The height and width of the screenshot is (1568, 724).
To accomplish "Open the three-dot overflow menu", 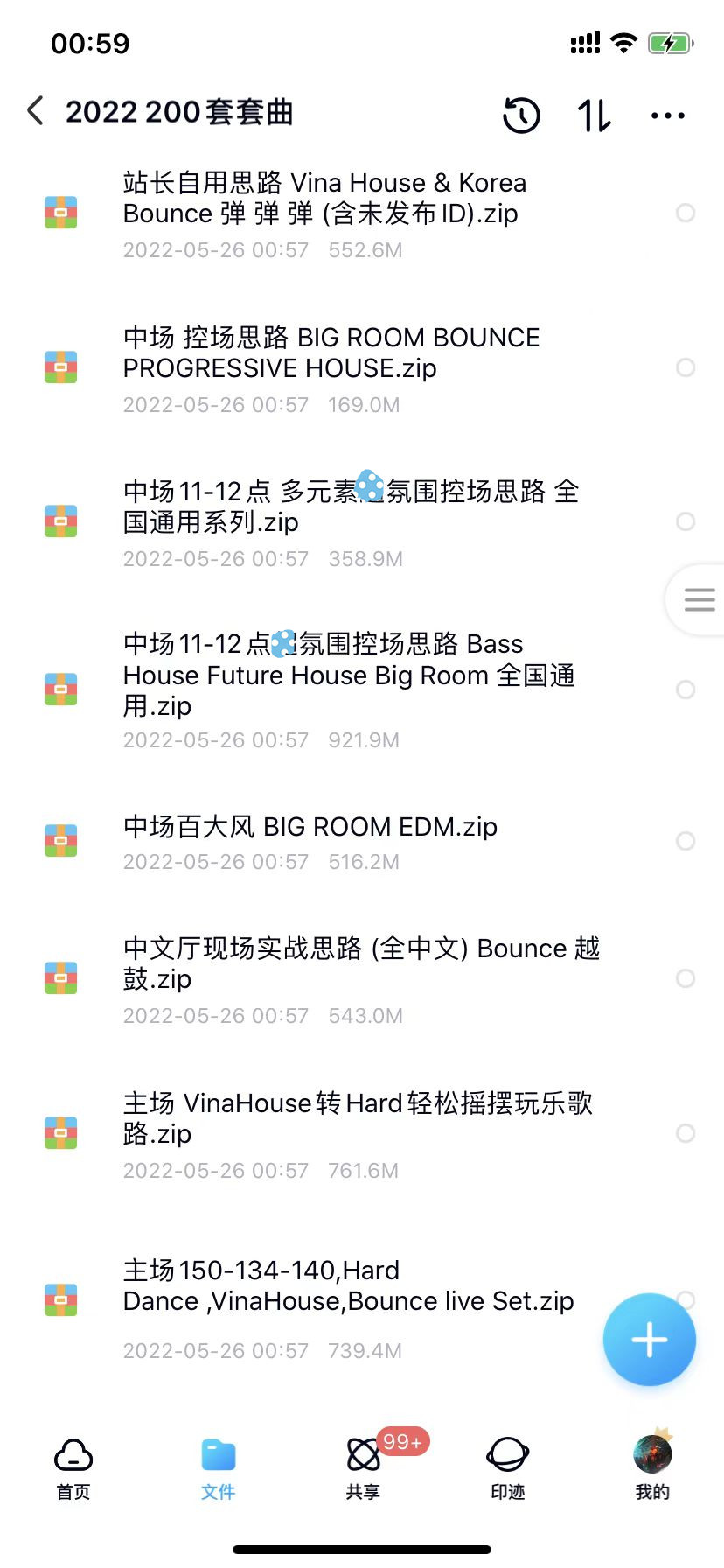I will tap(668, 115).
